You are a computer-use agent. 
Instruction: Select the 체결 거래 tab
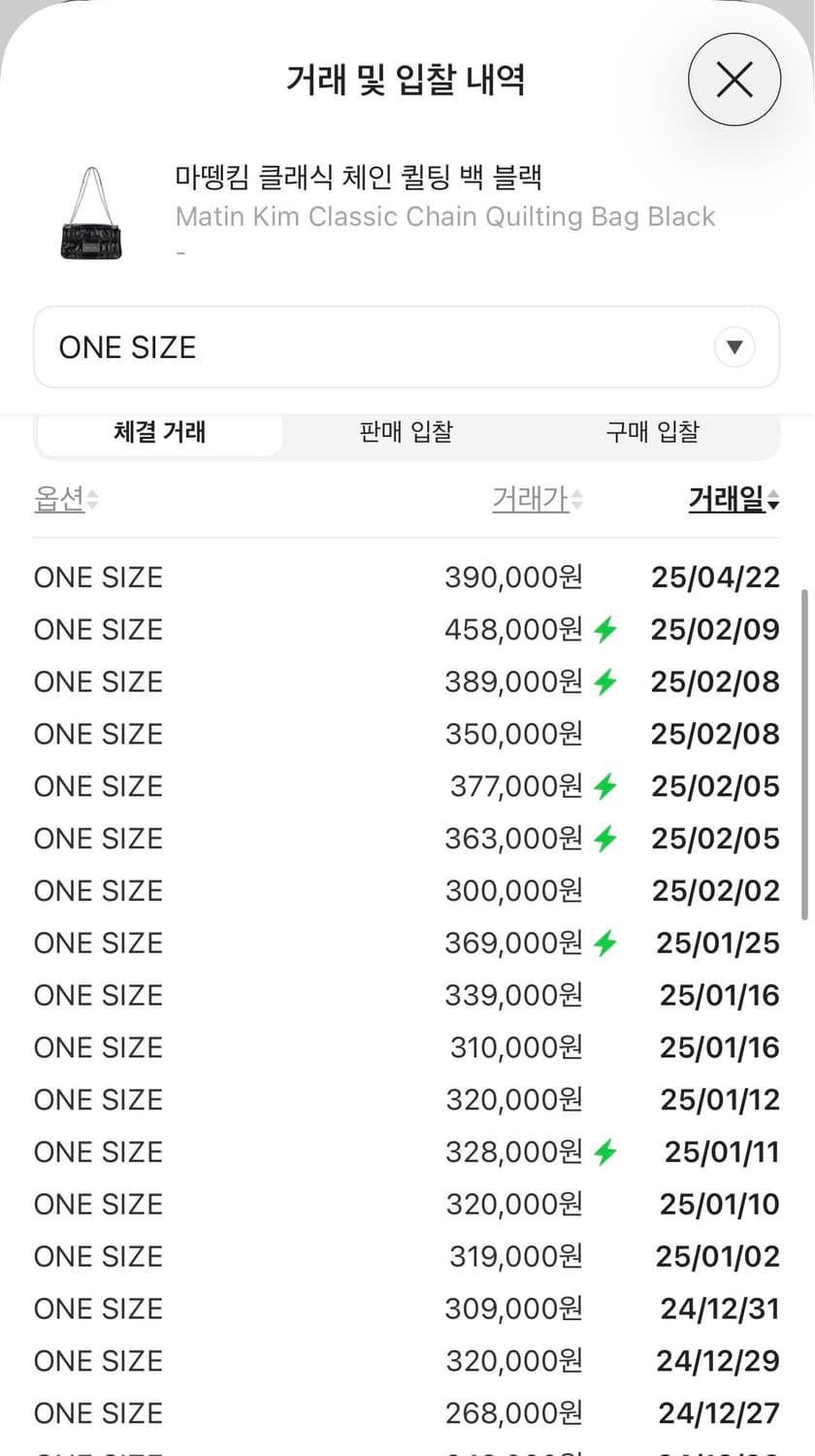click(159, 432)
